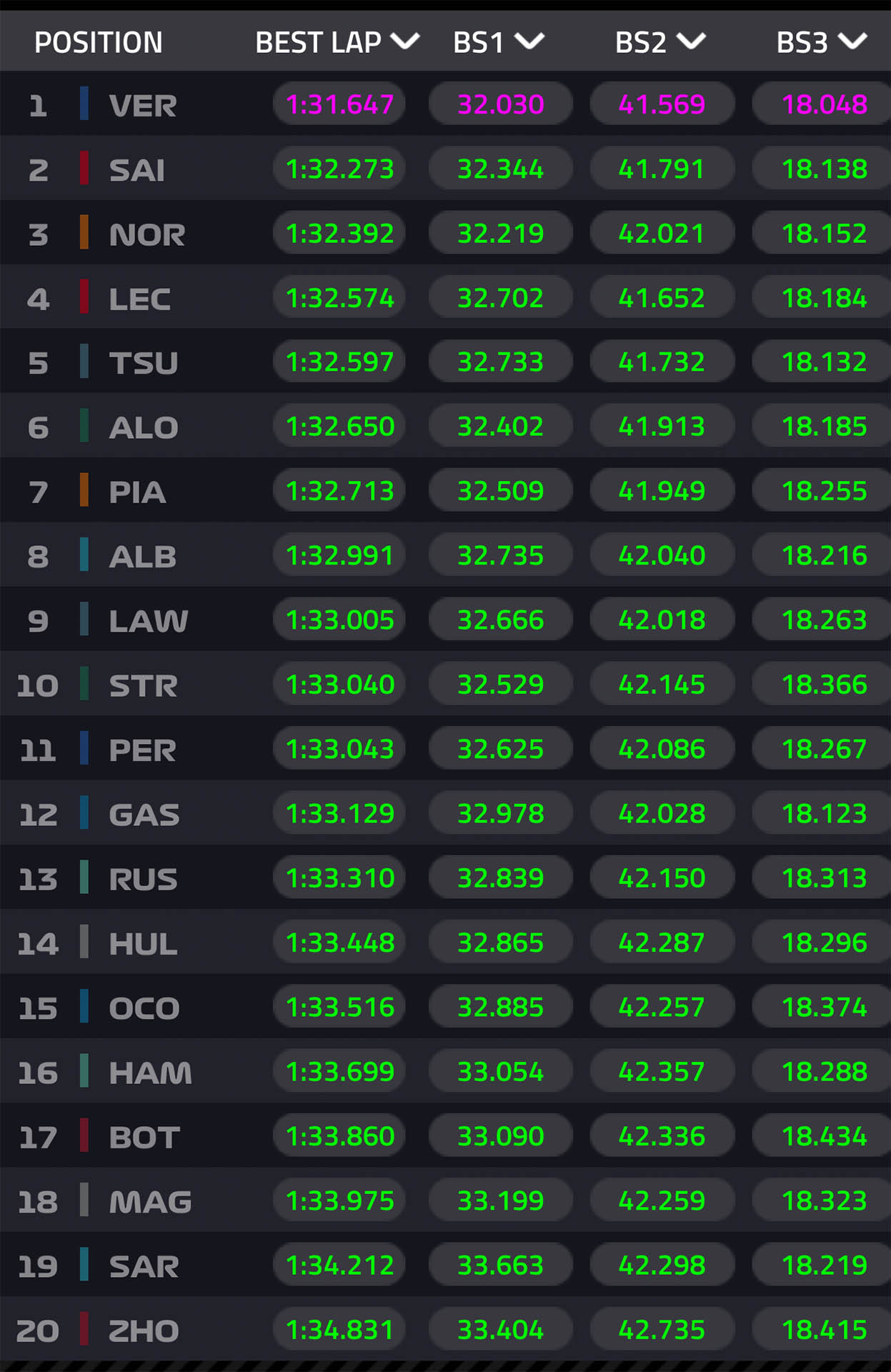This screenshot has height=1372, width=891.
Task: Open NOR's driver row
Action: (146, 235)
